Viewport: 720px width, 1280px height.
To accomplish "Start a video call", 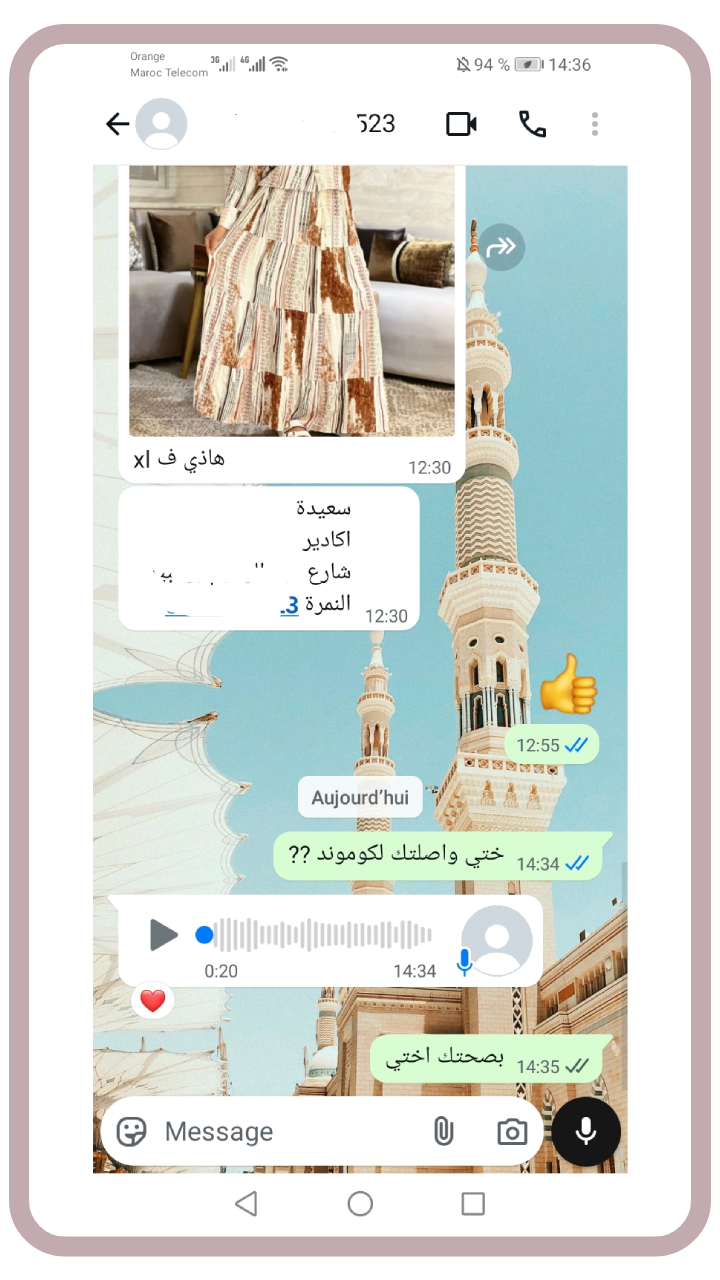I will 461,124.
